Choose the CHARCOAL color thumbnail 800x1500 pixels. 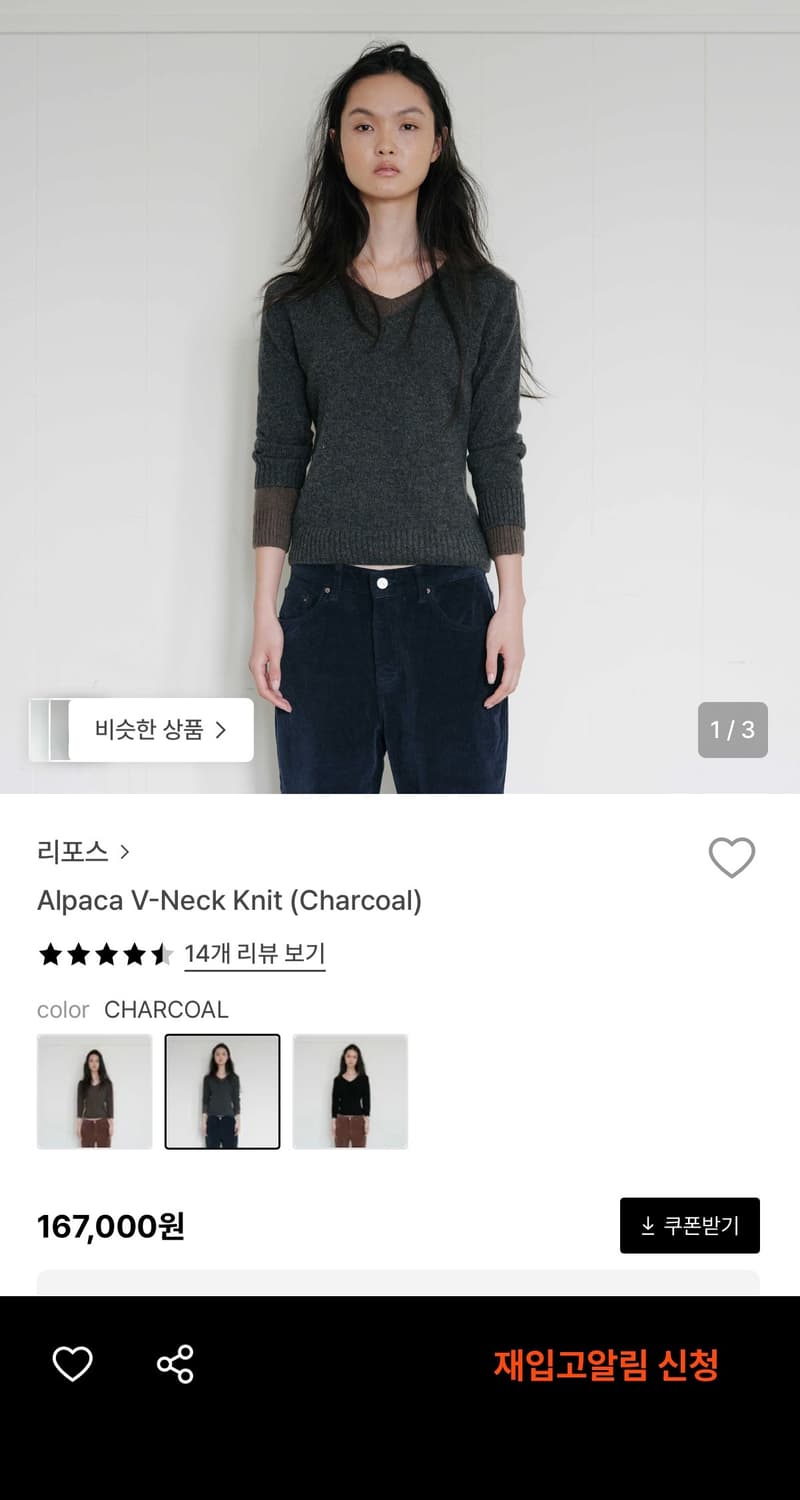(x=222, y=1090)
